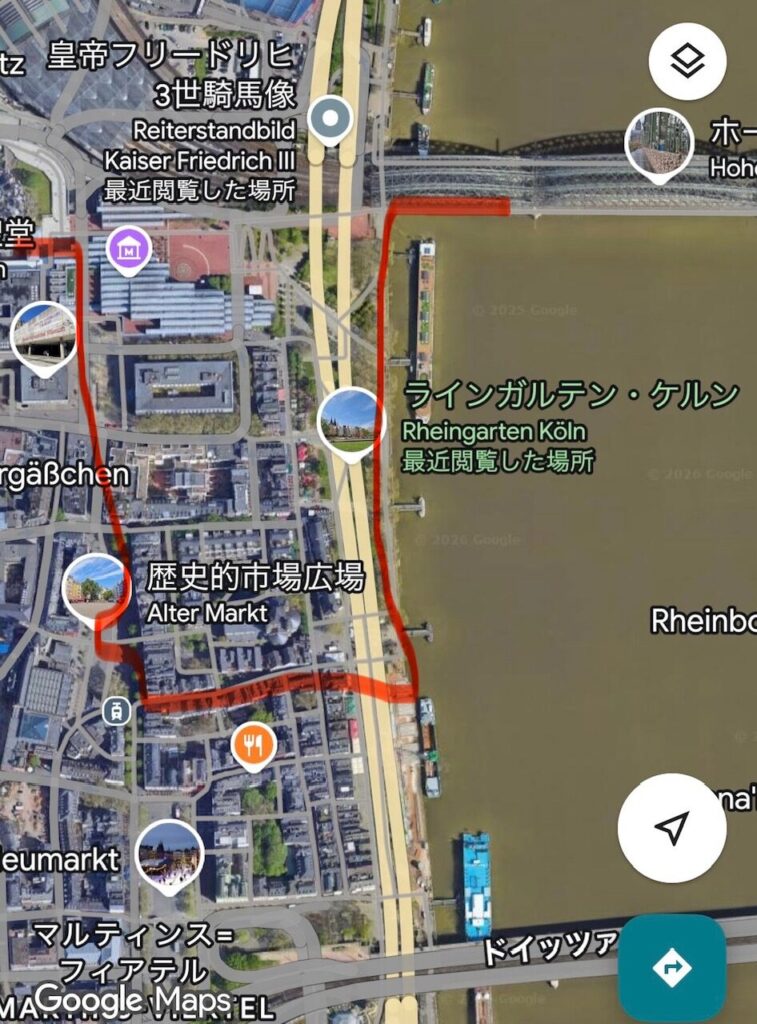Tap the Alter Markt photo marker
The image size is (757, 1024).
pos(96,587)
